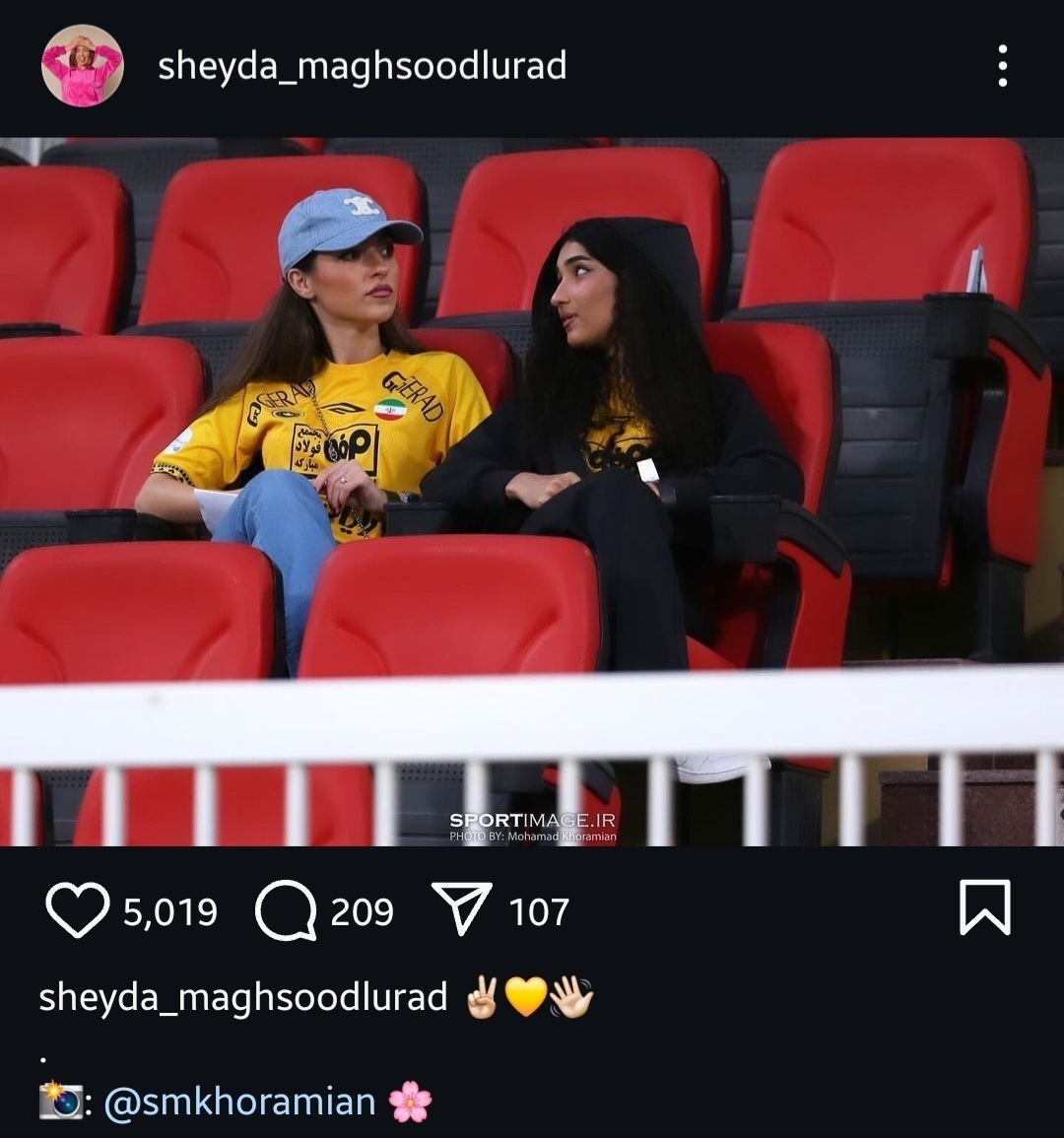The image size is (1064, 1138).
Task: Open the sheyda_maghsoodlurad profile picture
Action: click(x=82, y=66)
